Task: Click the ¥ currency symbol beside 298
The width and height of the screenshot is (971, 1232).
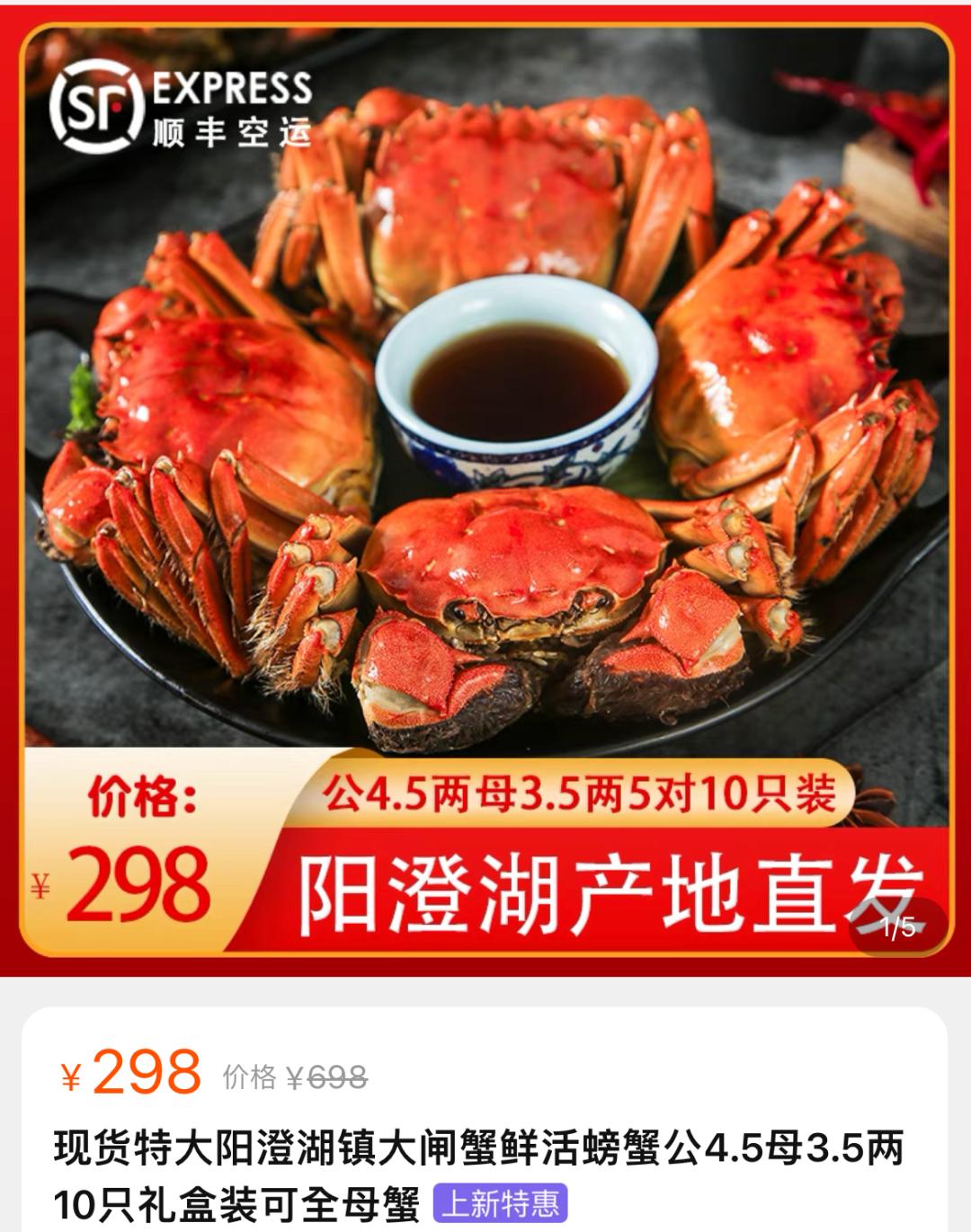Action: (x=42, y=885)
